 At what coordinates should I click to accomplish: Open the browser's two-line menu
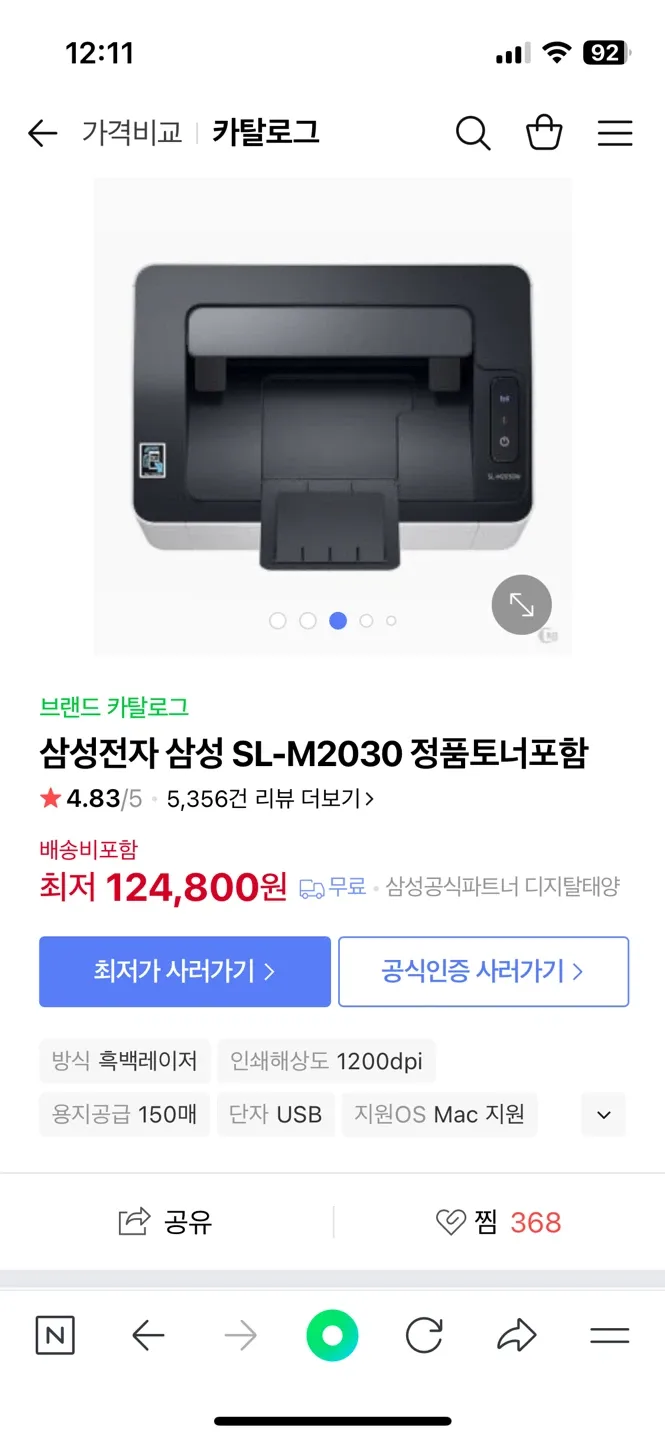click(x=609, y=1335)
